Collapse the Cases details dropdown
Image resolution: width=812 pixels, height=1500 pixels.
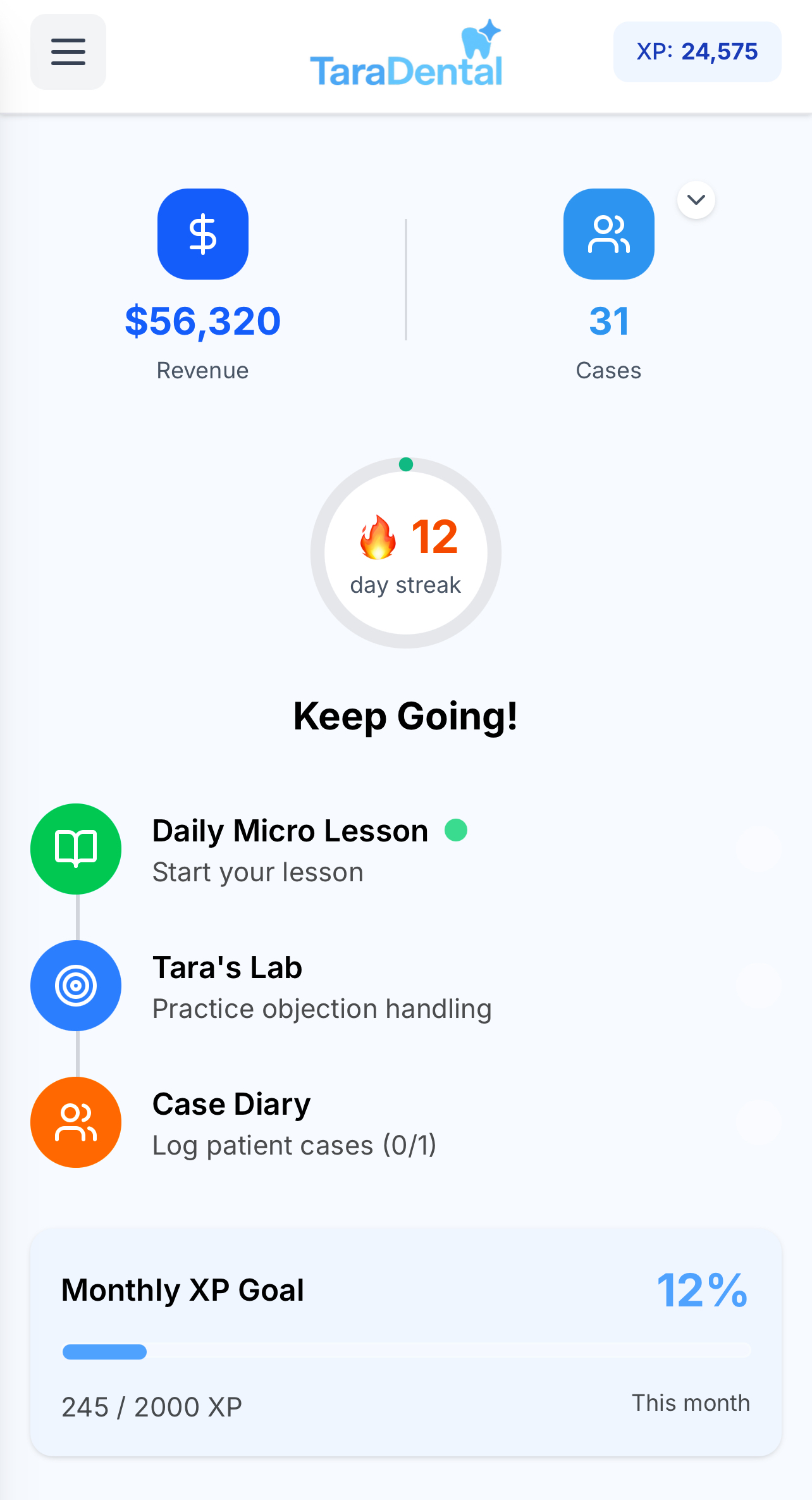pos(696,200)
